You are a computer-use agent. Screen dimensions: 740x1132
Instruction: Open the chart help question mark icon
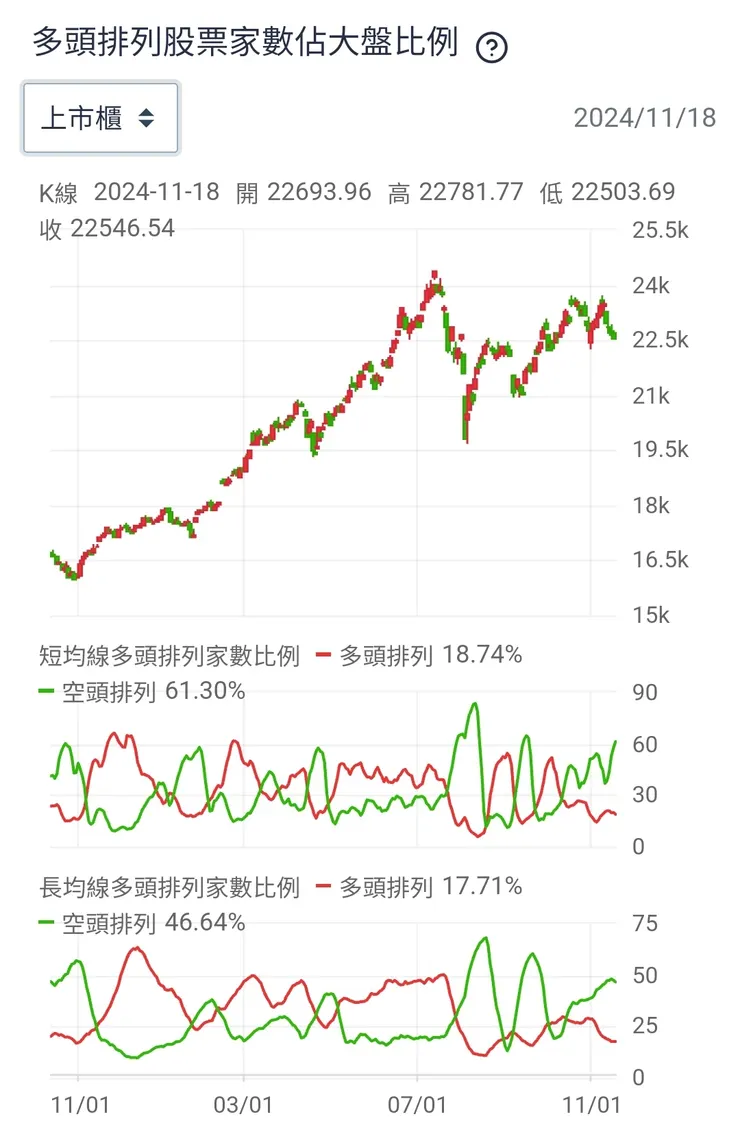(491, 44)
